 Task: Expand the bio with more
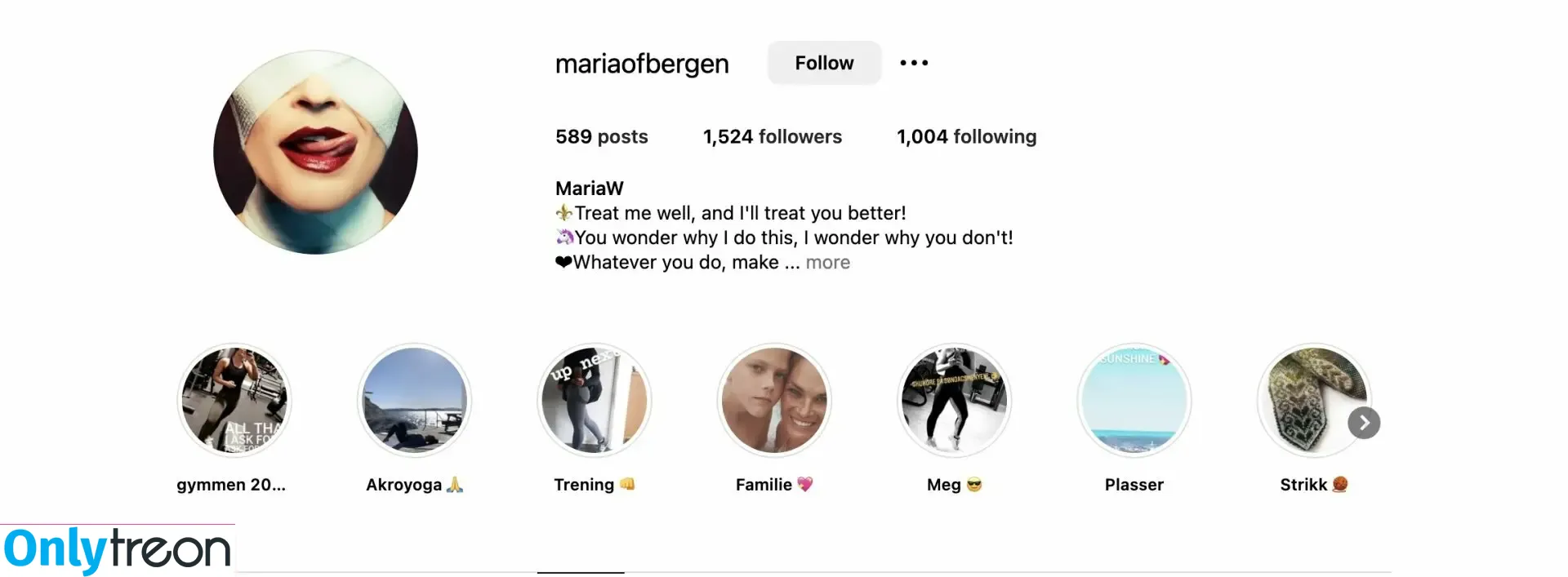827,263
